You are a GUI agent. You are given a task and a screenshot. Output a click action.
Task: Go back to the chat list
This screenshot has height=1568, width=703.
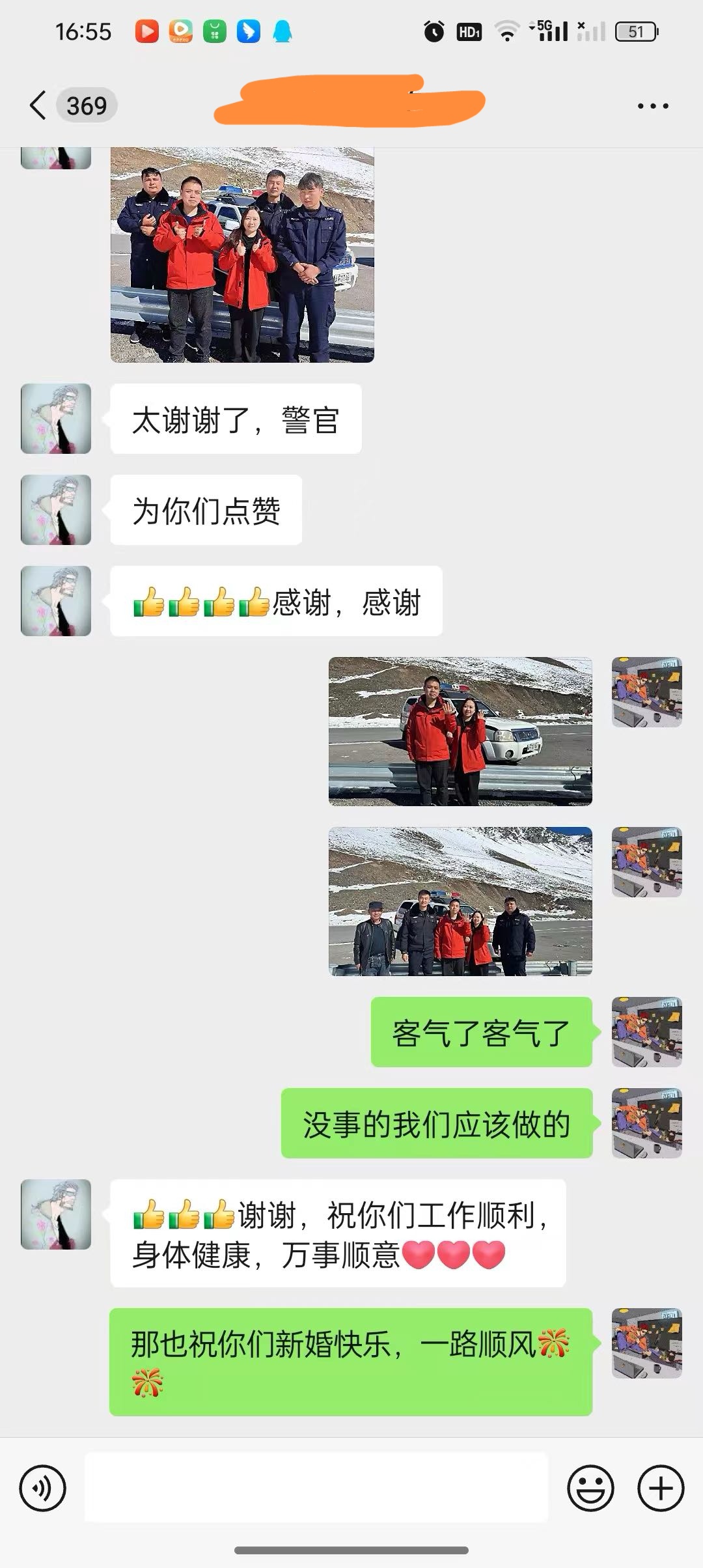(38, 105)
